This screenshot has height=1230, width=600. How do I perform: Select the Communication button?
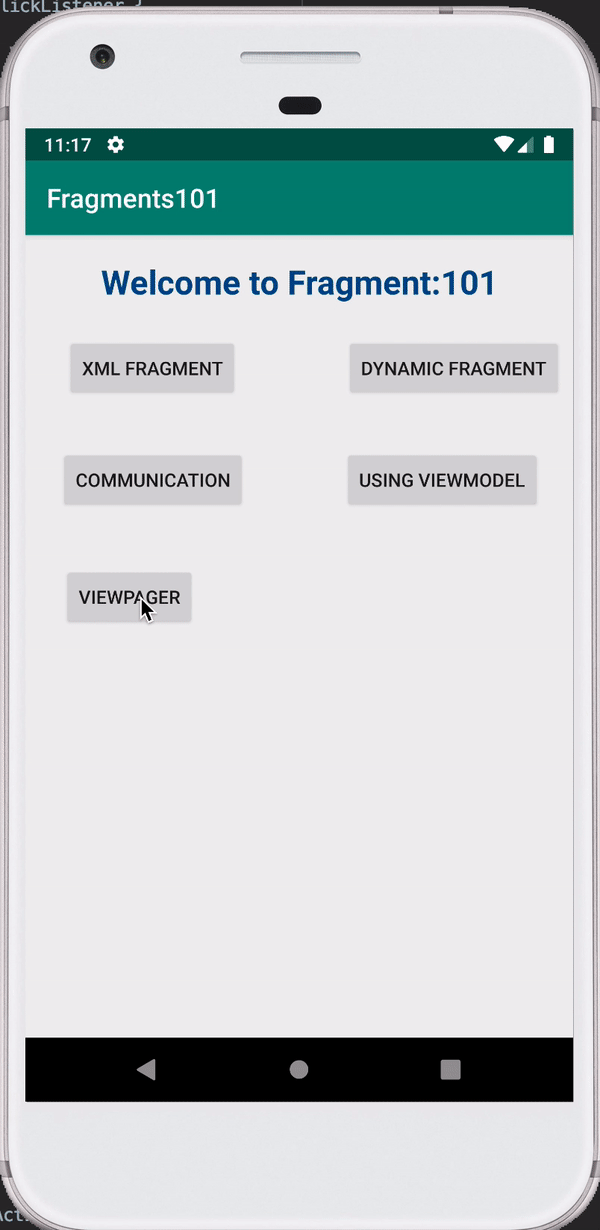pyautogui.click(x=153, y=480)
